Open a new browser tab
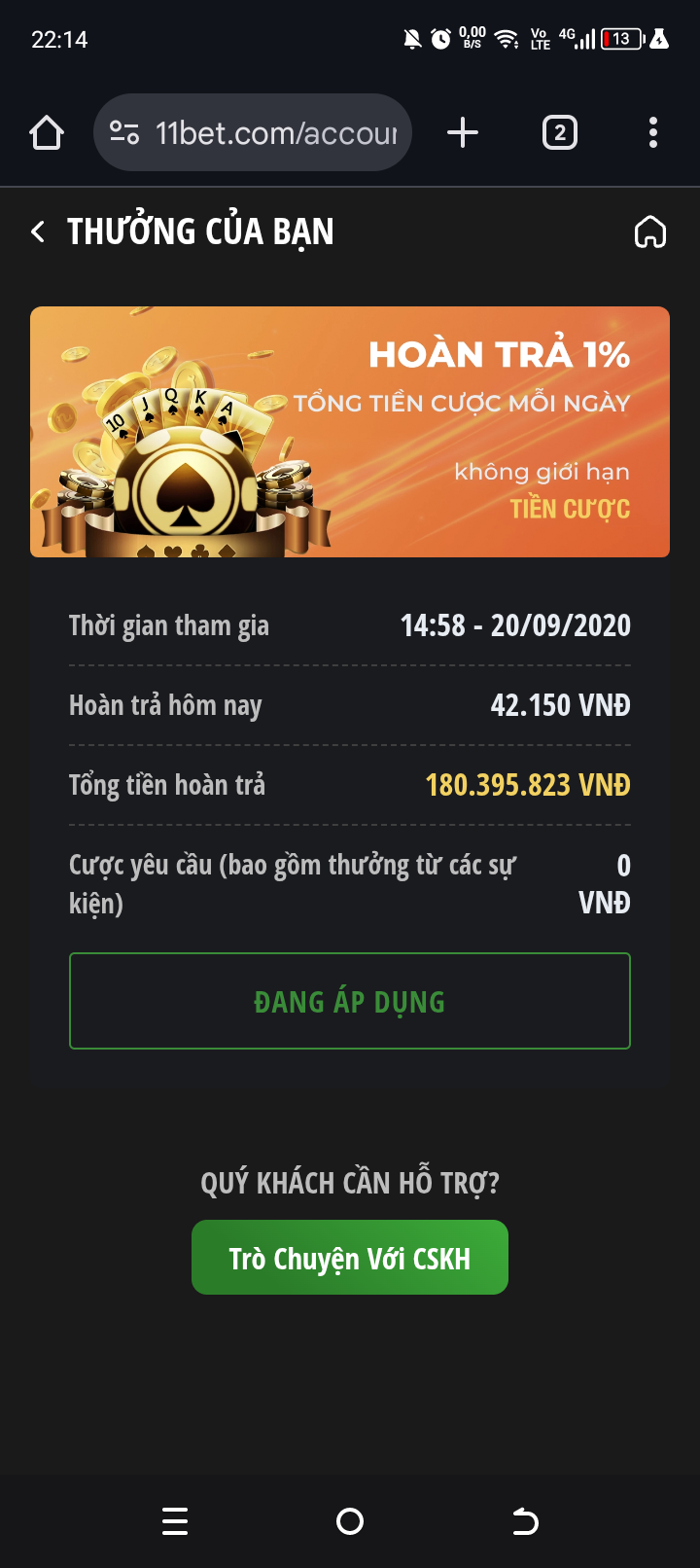 pyautogui.click(x=463, y=132)
